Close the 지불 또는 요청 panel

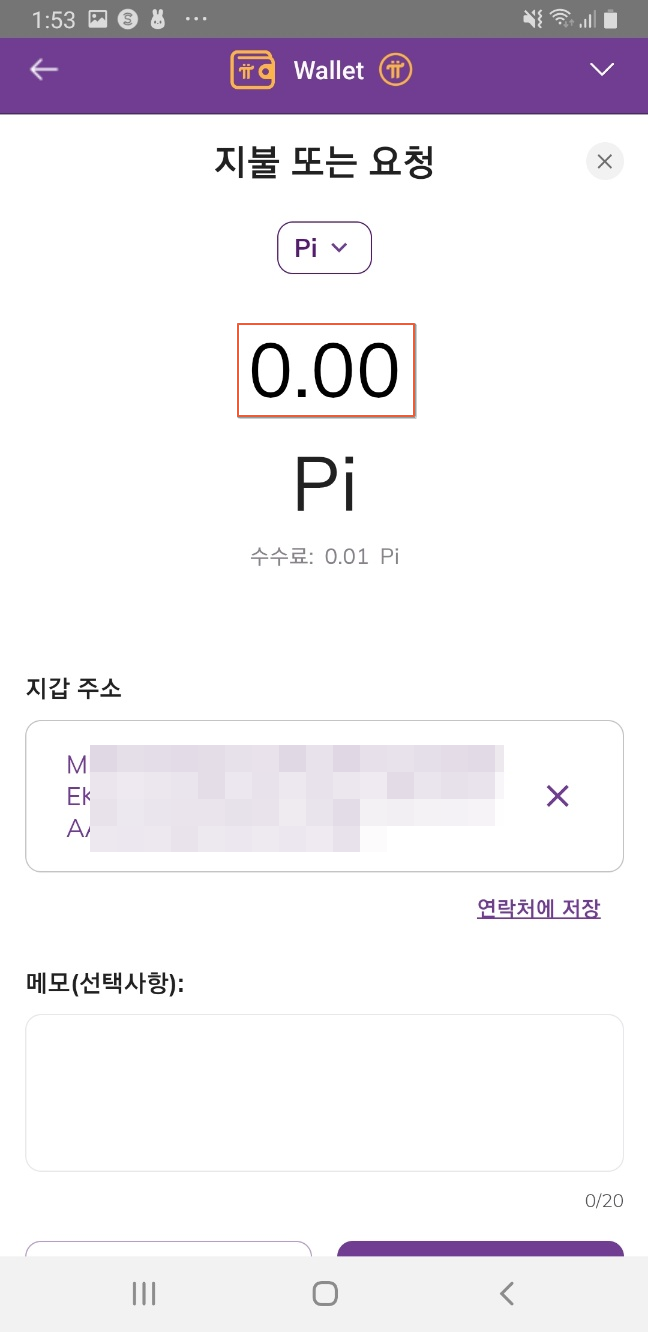pyautogui.click(x=605, y=161)
